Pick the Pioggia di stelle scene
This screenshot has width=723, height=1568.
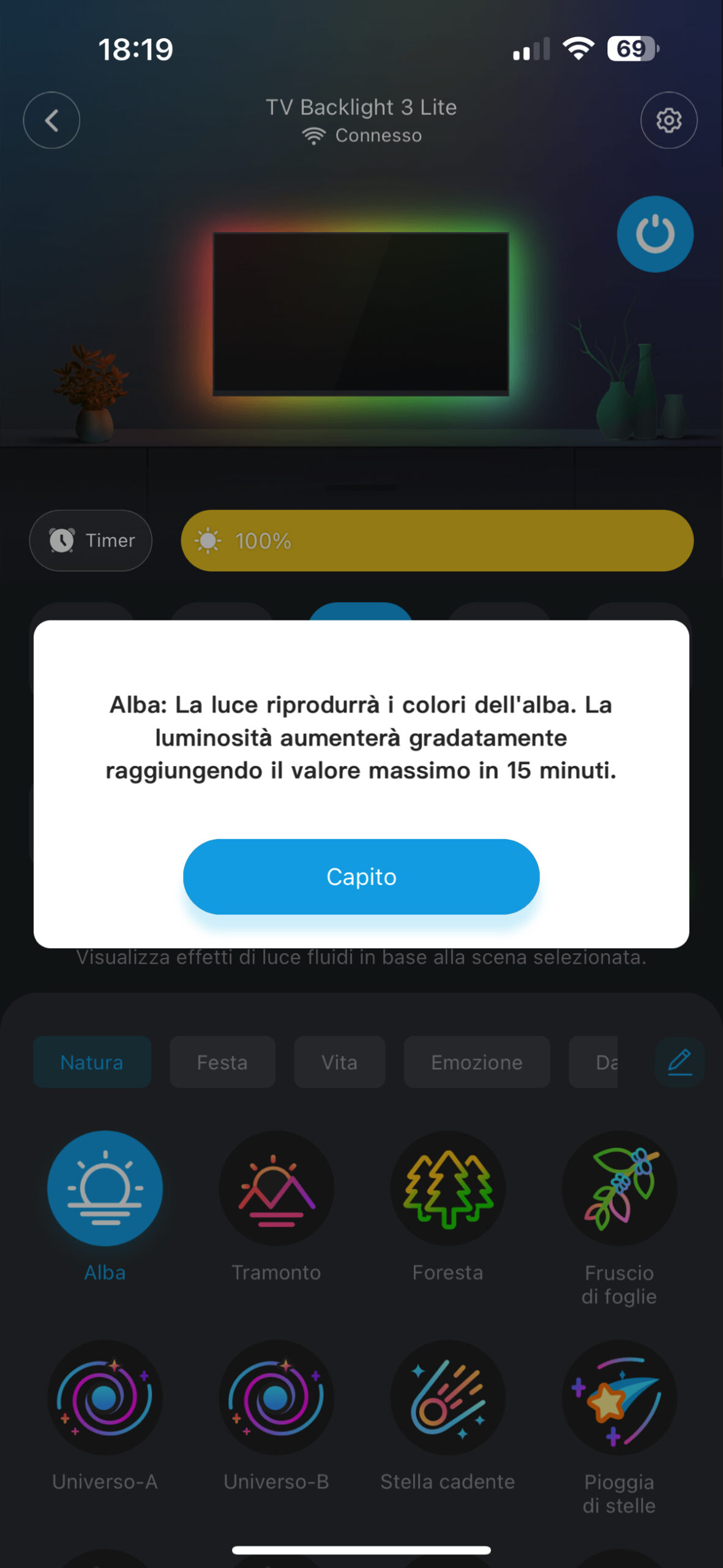coord(620,1398)
